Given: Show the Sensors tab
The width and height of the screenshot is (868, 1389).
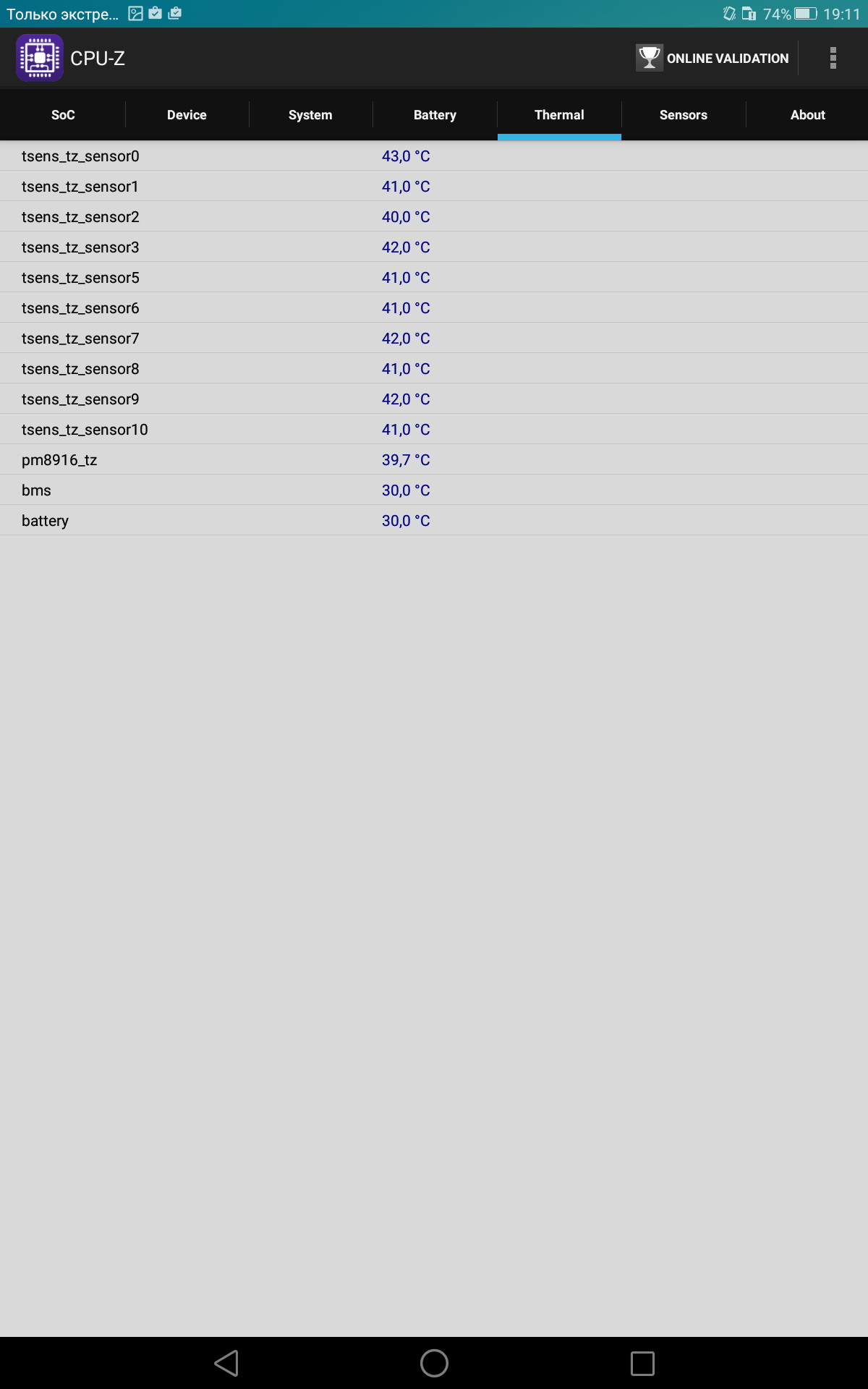Looking at the screenshot, I should click(684, 115).
